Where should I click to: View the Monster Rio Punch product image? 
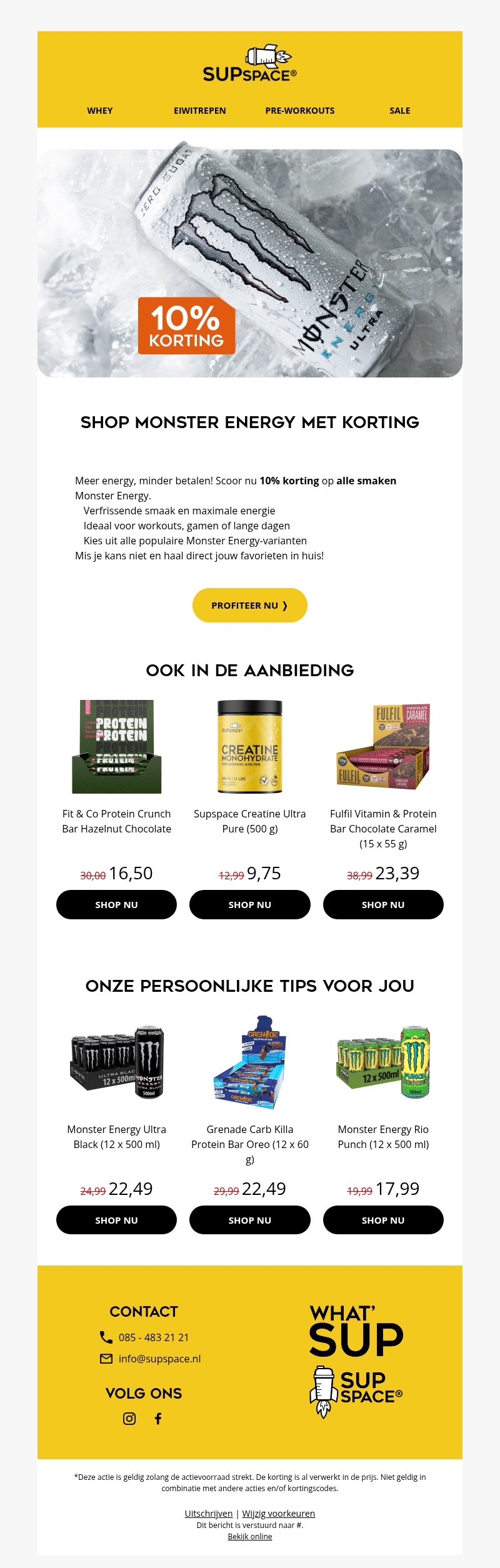pos(383,1062)
